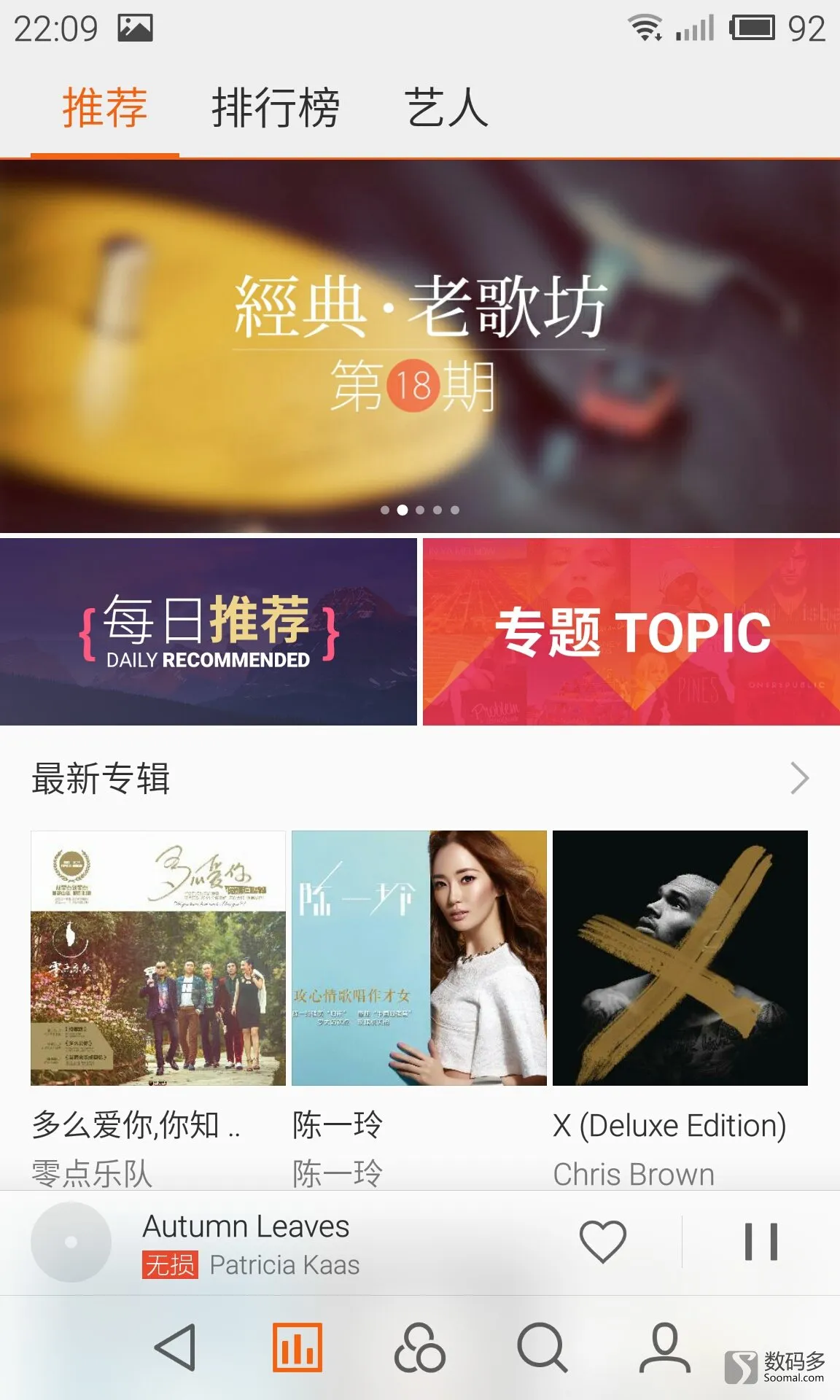Open the music chart bottom tab
The image size is (840, 1400).
[x=297, y=1347]
